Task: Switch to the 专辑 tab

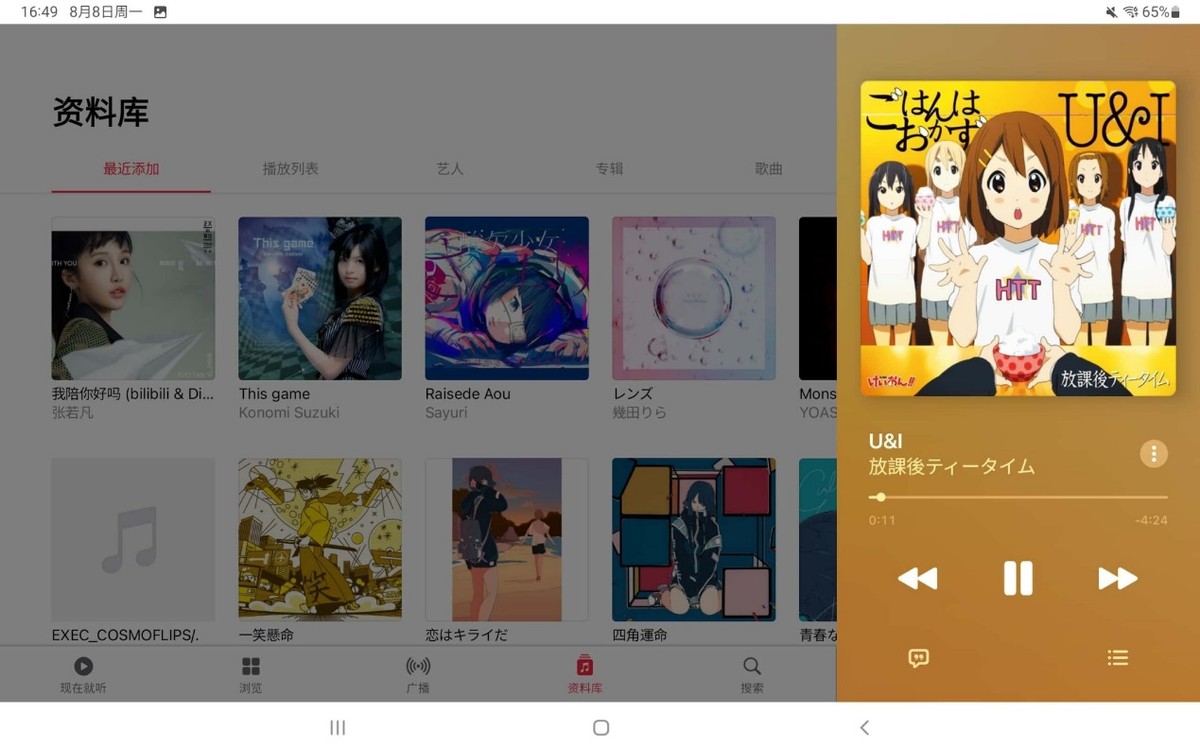Action: [x=609, y=169]
